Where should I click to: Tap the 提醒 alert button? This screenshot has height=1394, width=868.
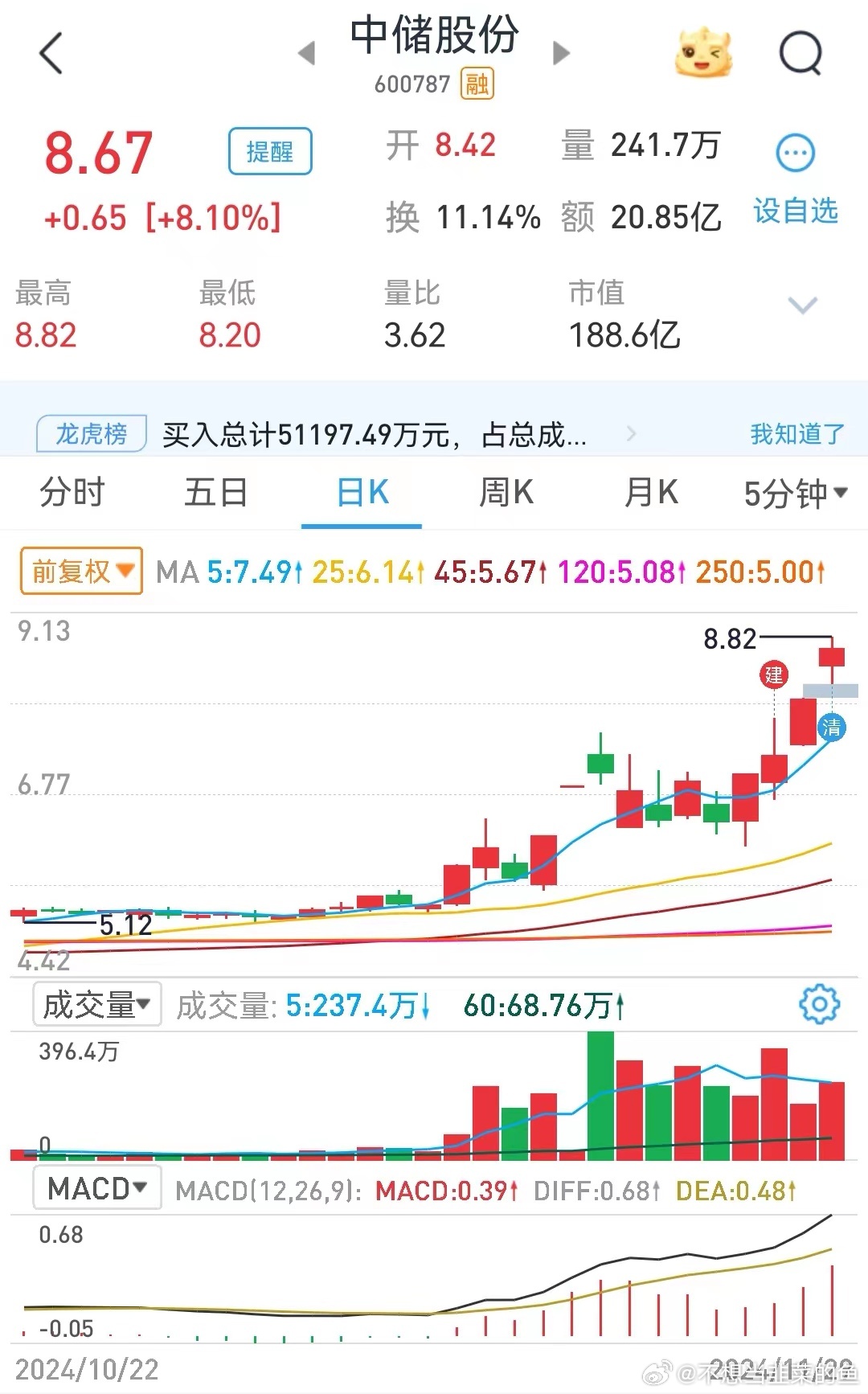[270, 152]
